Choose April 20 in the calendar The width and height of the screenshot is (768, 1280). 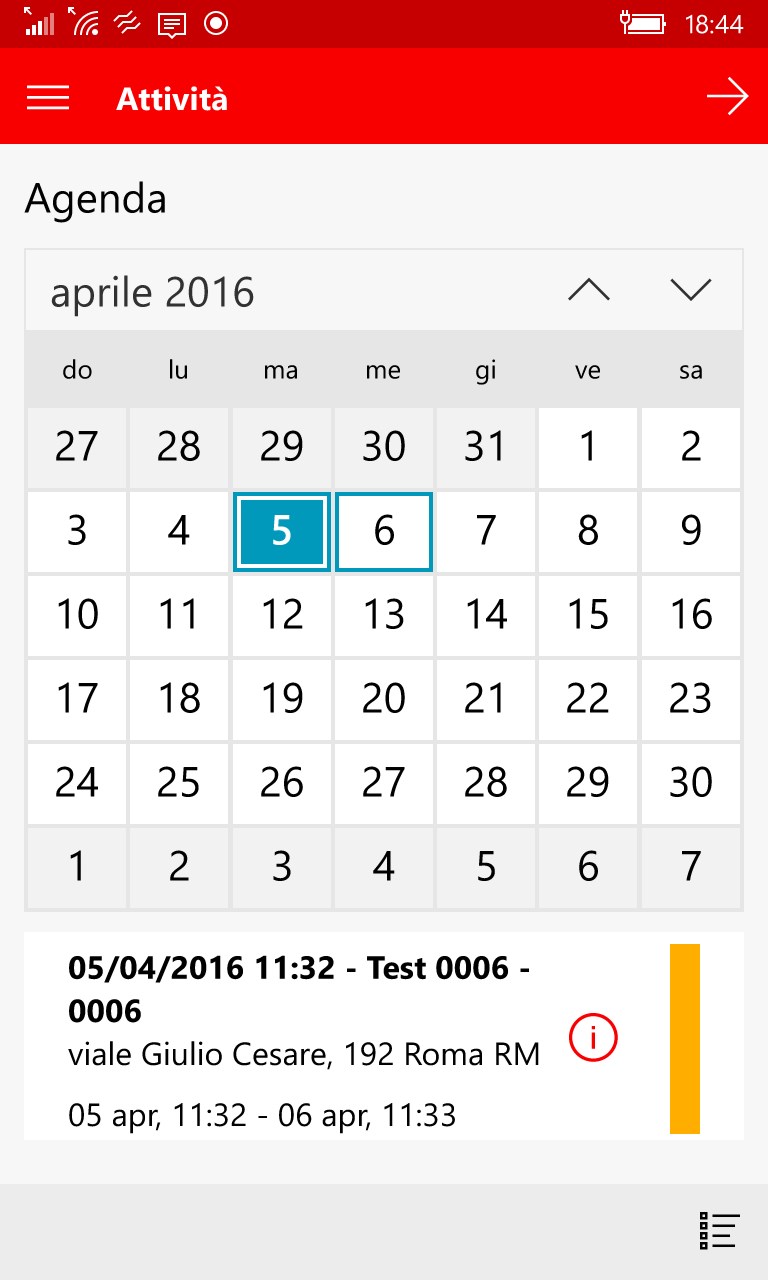pos(384,699)
